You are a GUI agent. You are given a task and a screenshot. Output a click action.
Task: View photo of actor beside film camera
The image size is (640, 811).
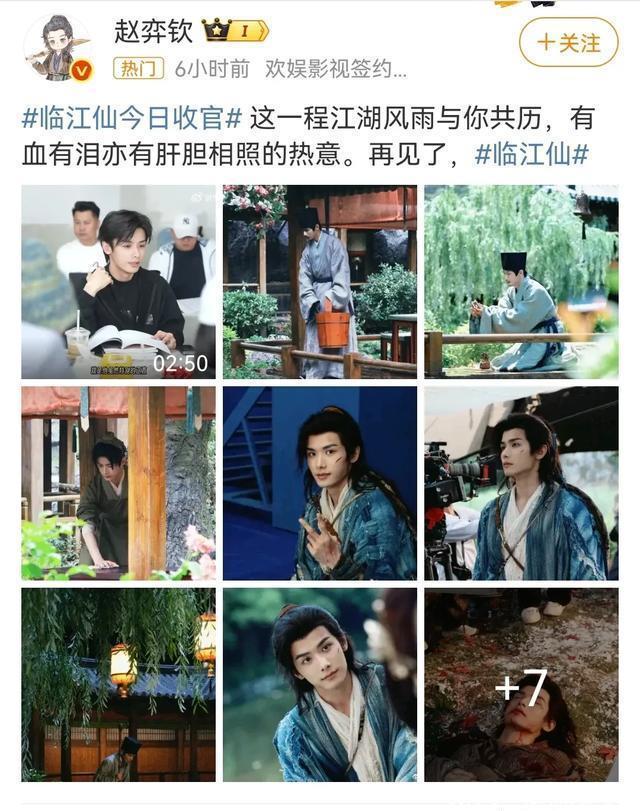click(x=521, y=483)
